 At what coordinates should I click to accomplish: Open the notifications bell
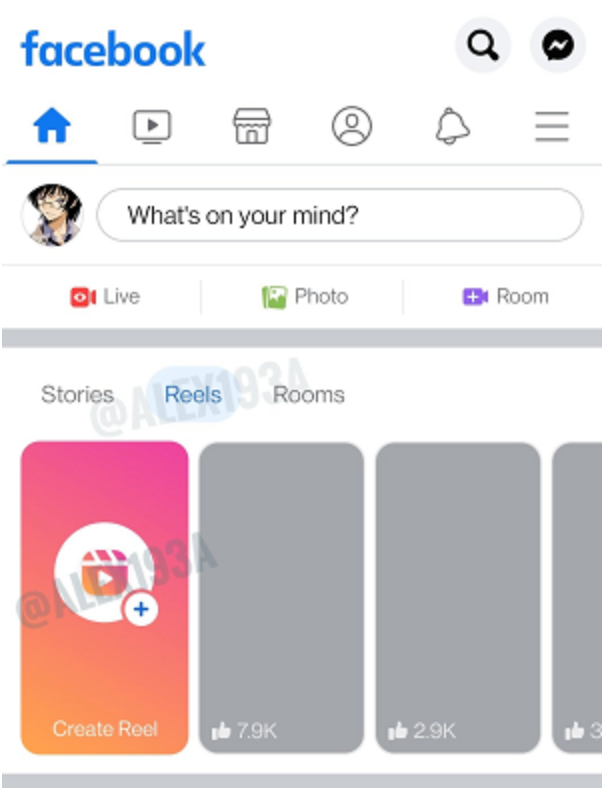click(452, 127)
